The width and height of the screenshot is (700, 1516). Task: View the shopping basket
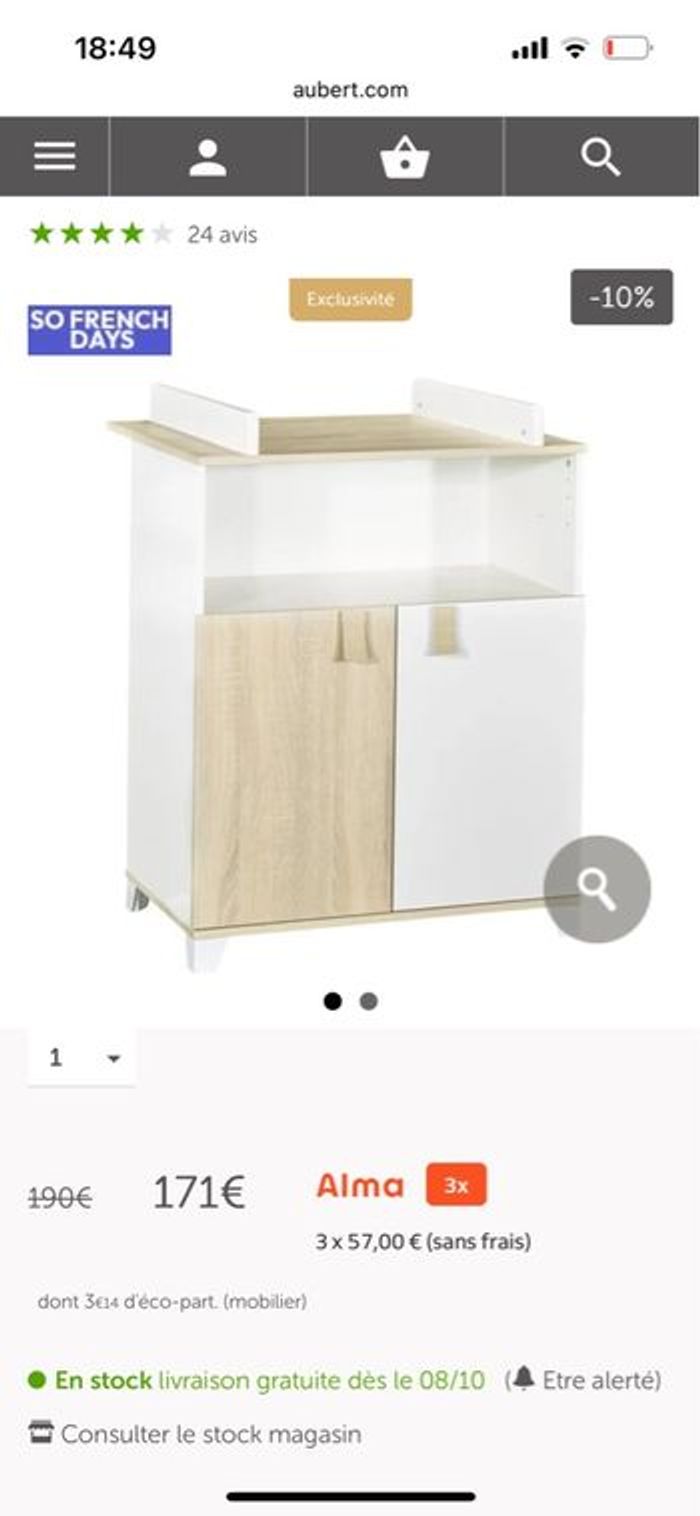[405, 157]
